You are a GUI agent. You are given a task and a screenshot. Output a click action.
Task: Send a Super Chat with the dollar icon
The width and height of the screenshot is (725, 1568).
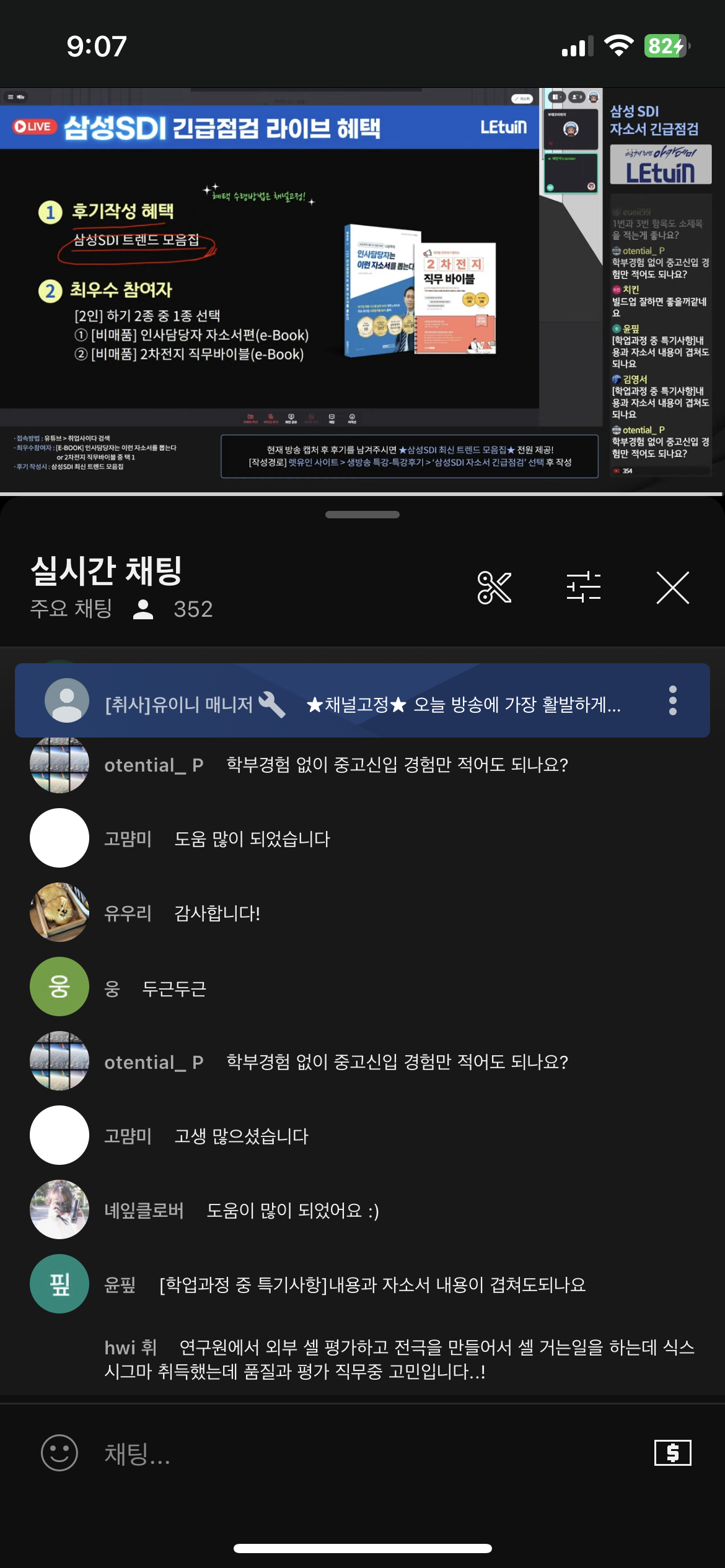coord(672,1453)
